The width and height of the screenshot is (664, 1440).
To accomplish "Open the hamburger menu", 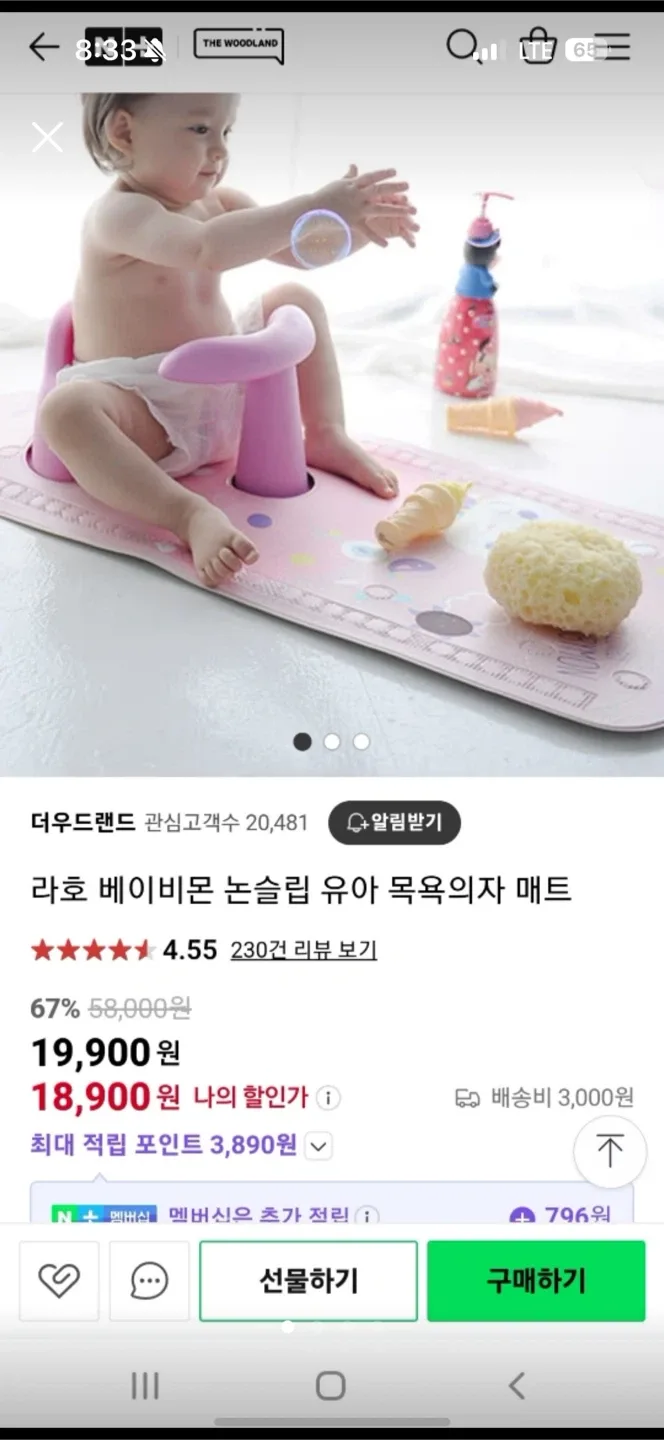I will [x=612, y=46].
